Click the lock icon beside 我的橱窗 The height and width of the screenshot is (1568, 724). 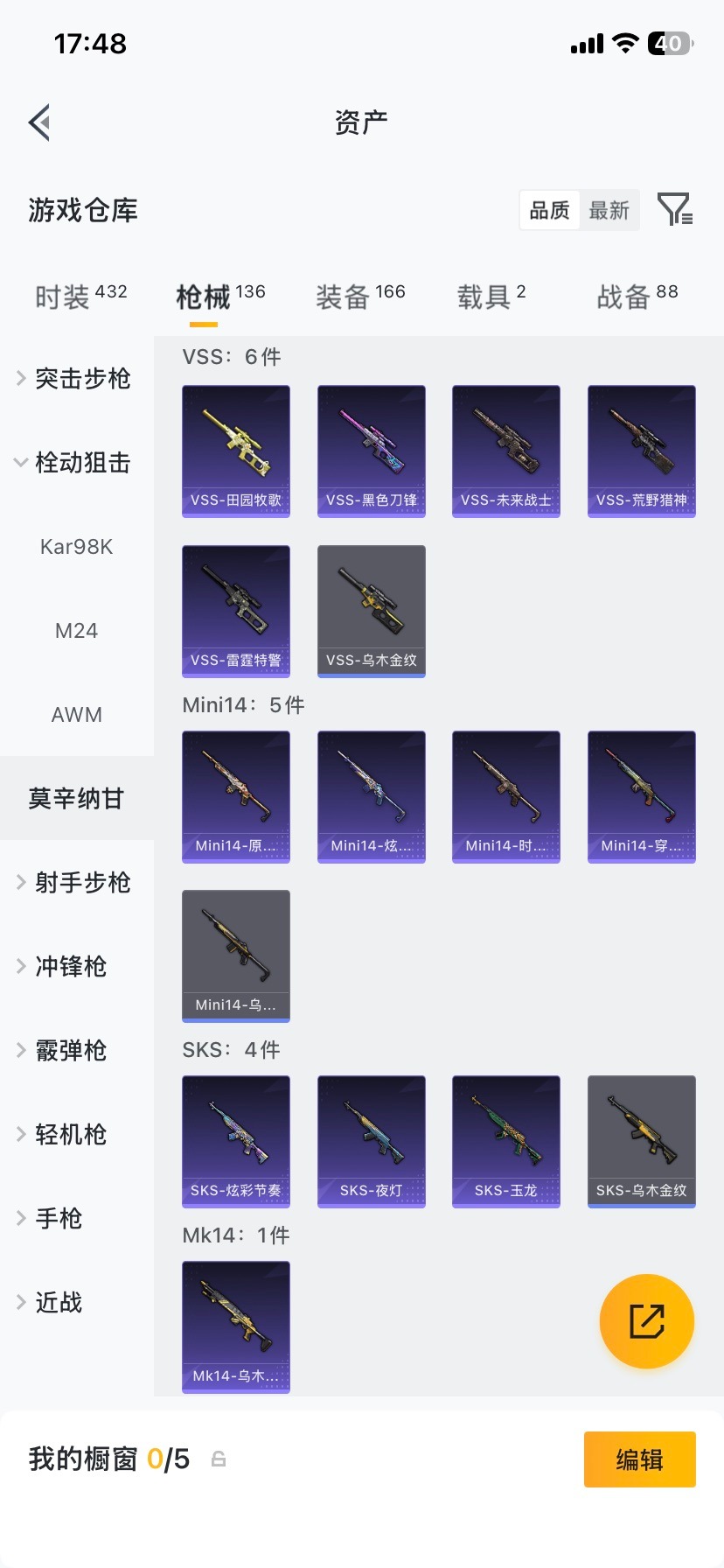point(217,1459)
